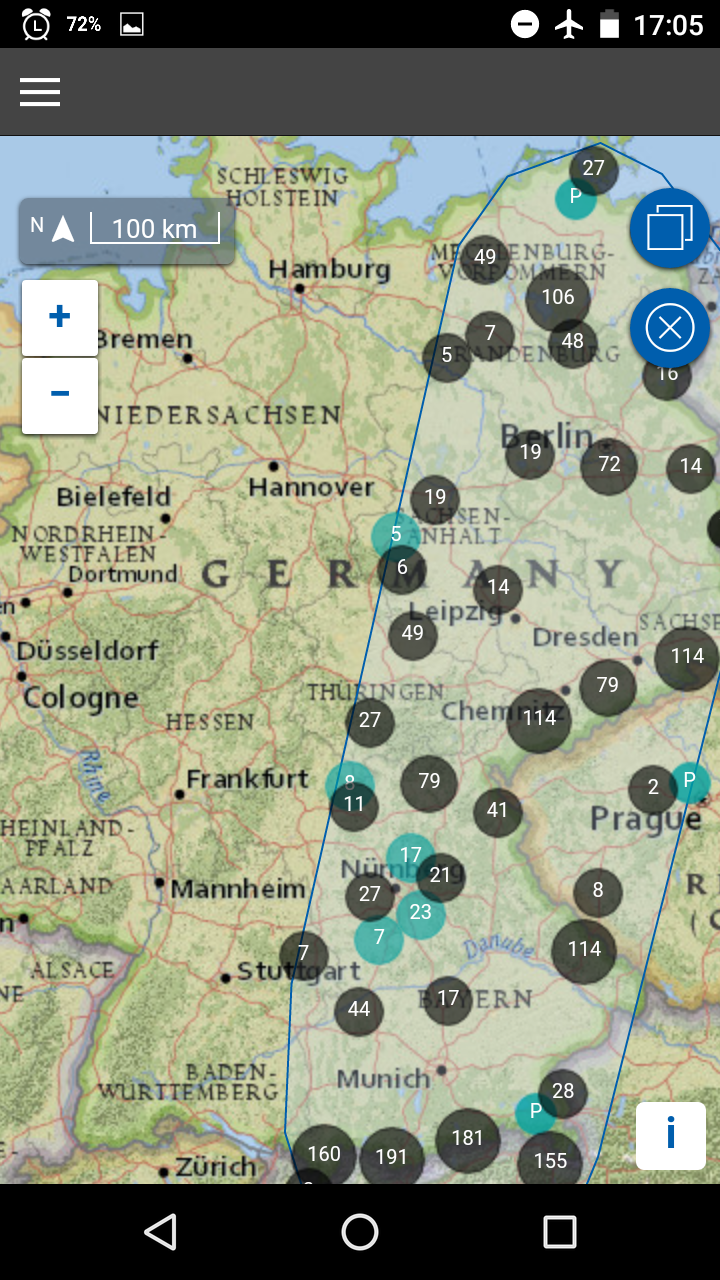
Task: Tap the cluster marker labeled 181
Action: (467, 1139)
